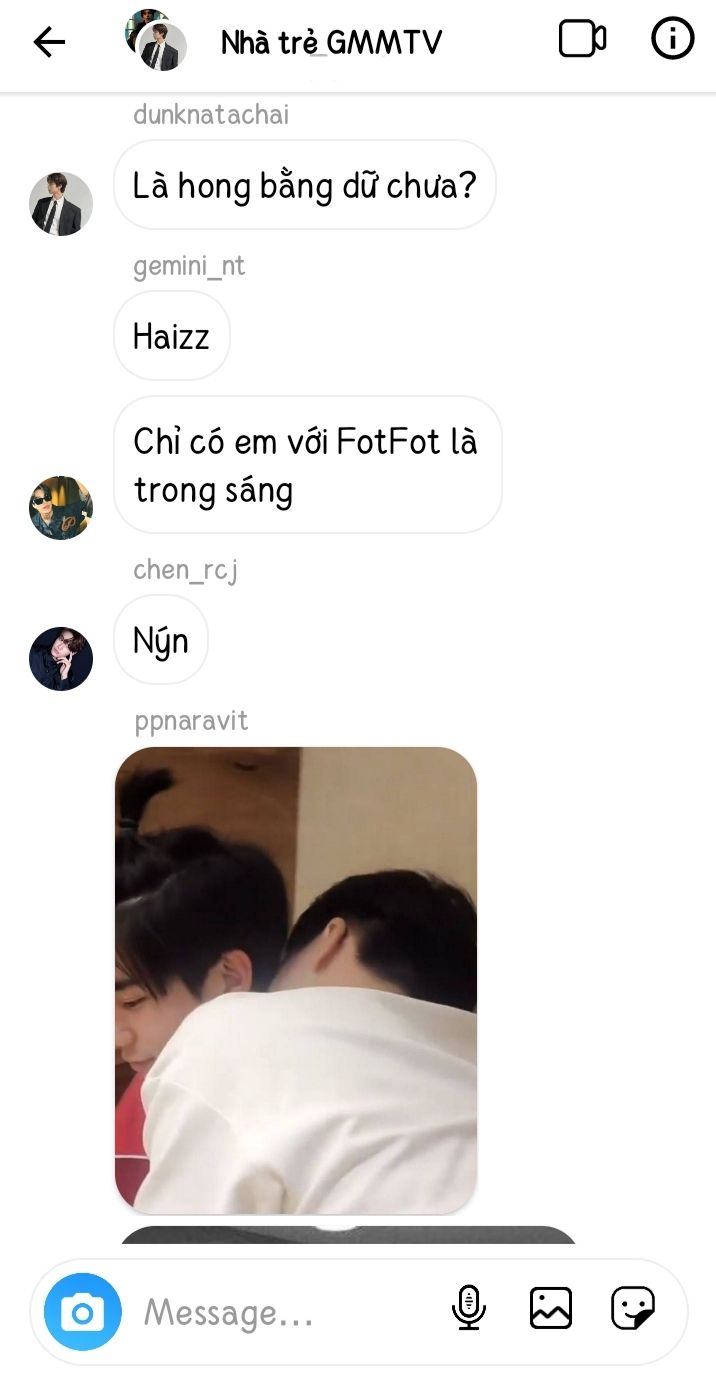Open gemini_nt's profile avatar
The height and width of the screenshot is (1392, 716).
click(x=61, y=508)
